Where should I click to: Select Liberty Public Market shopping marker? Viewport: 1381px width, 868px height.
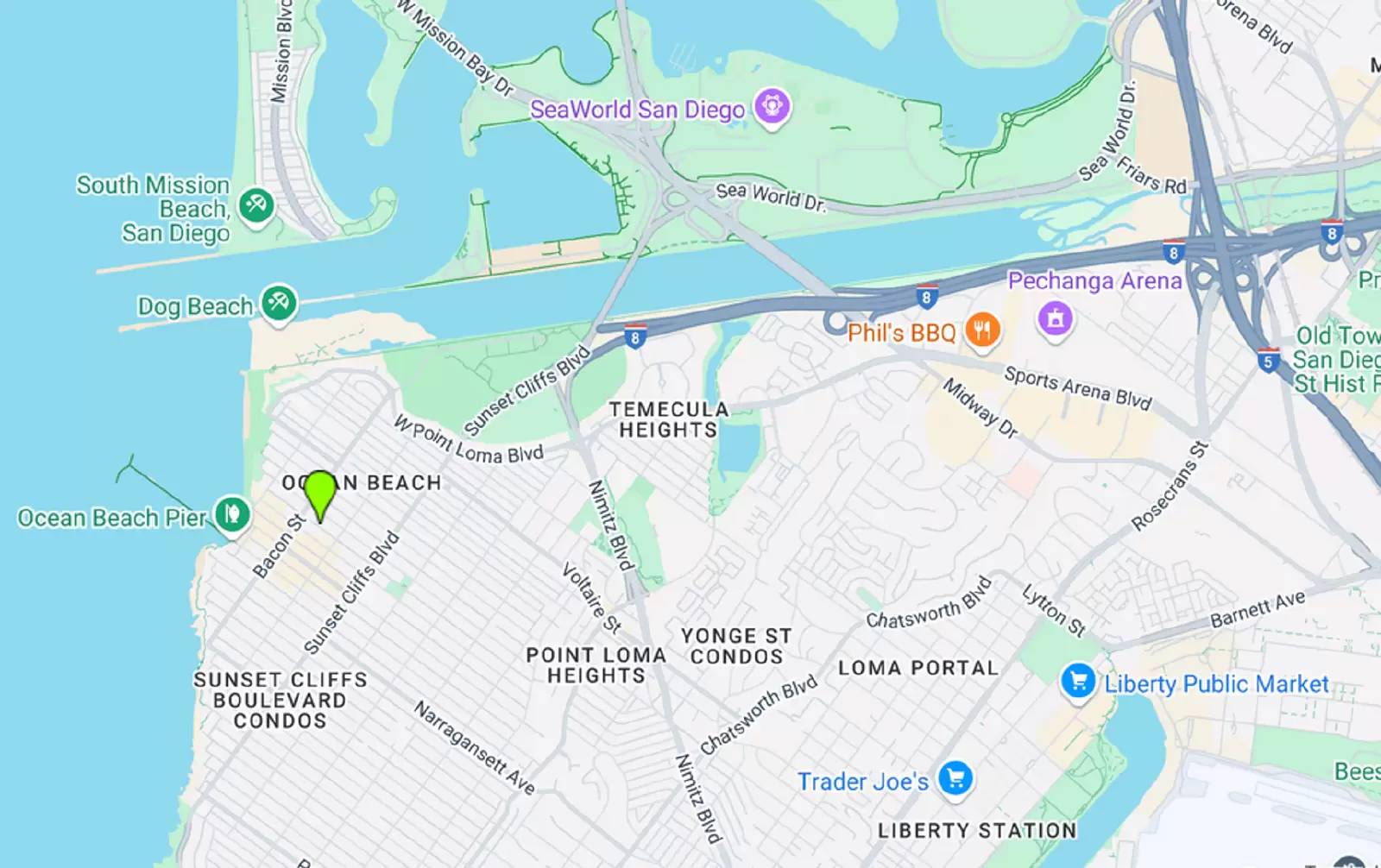(x=1077, y=682)
